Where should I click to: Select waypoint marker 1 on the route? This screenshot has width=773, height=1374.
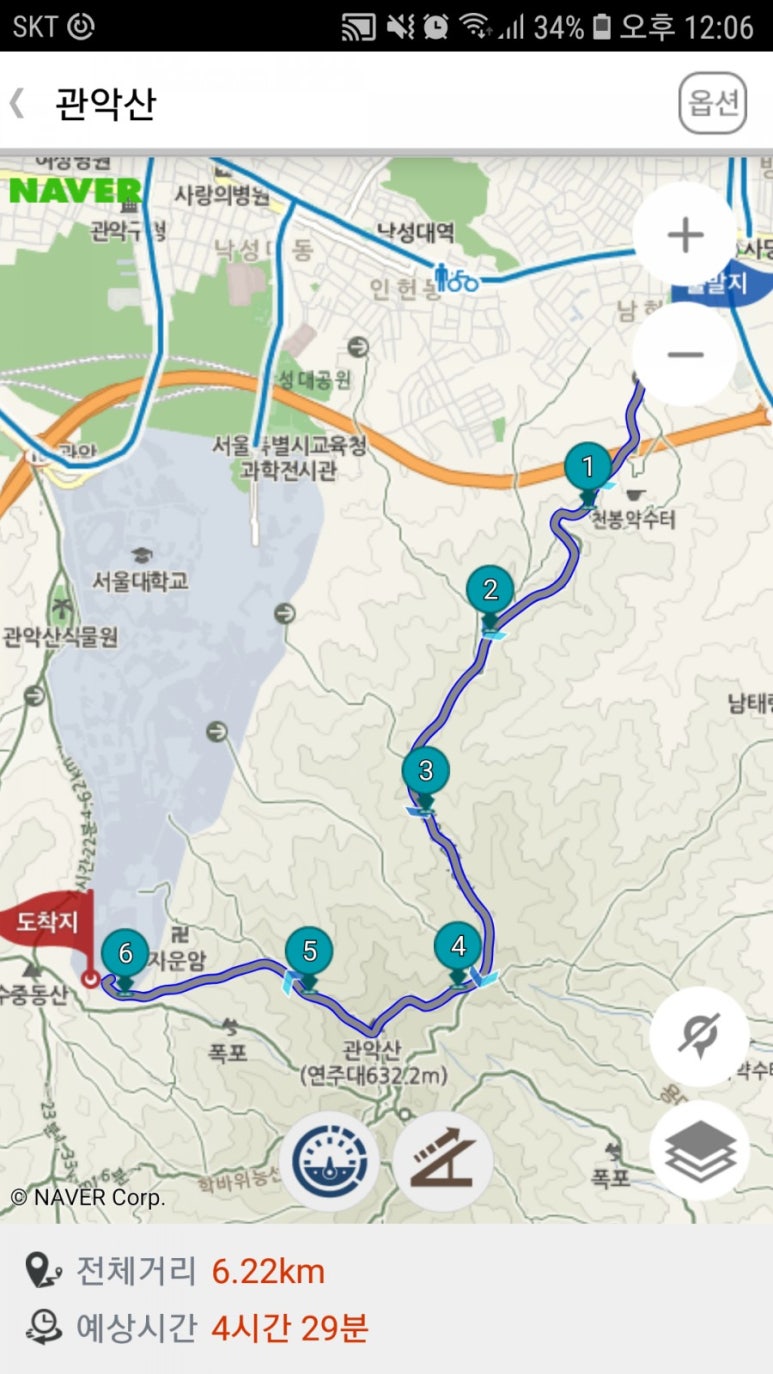tap(588, 467)
